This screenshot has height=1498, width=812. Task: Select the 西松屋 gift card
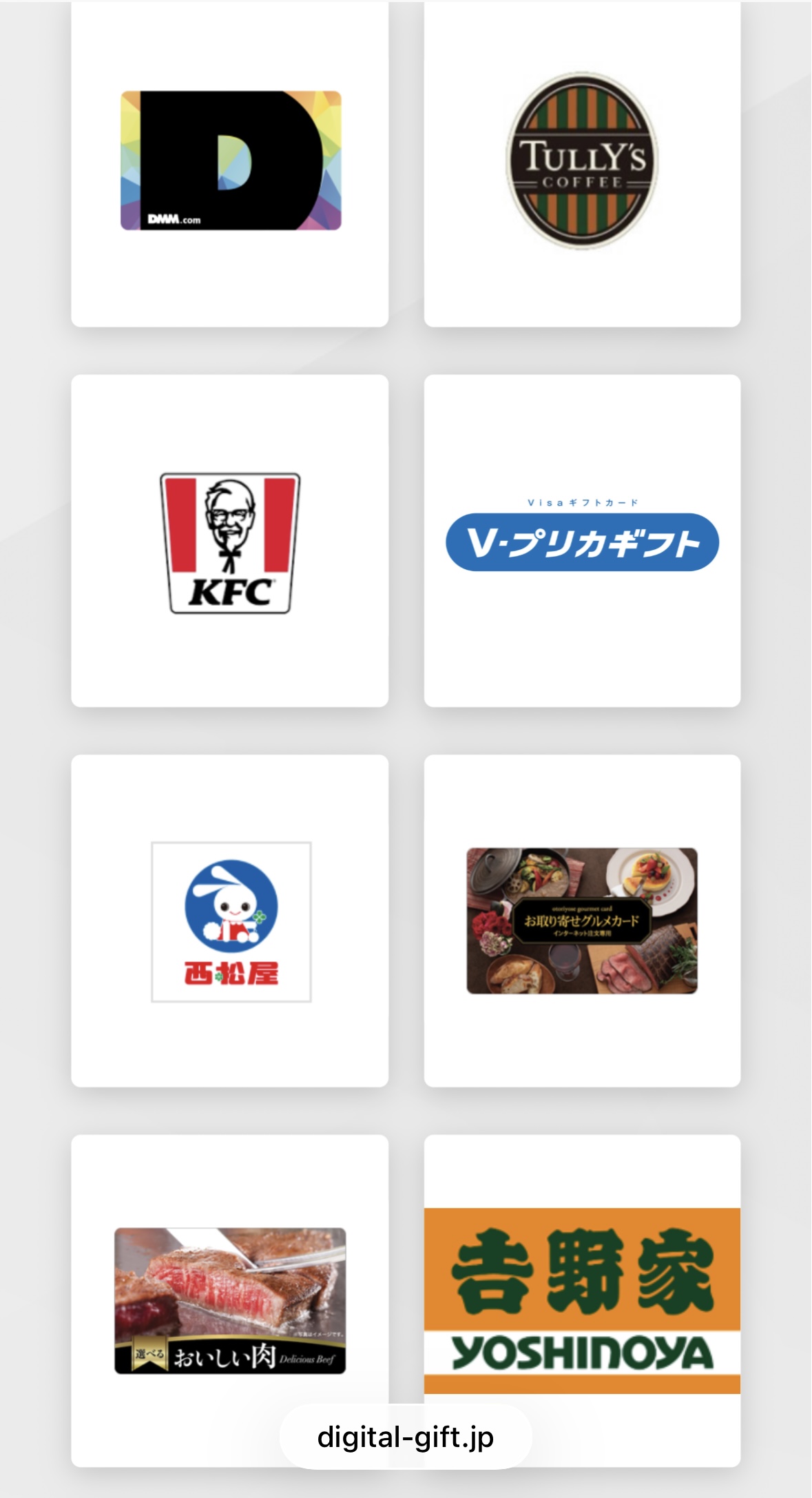[230, 921]
